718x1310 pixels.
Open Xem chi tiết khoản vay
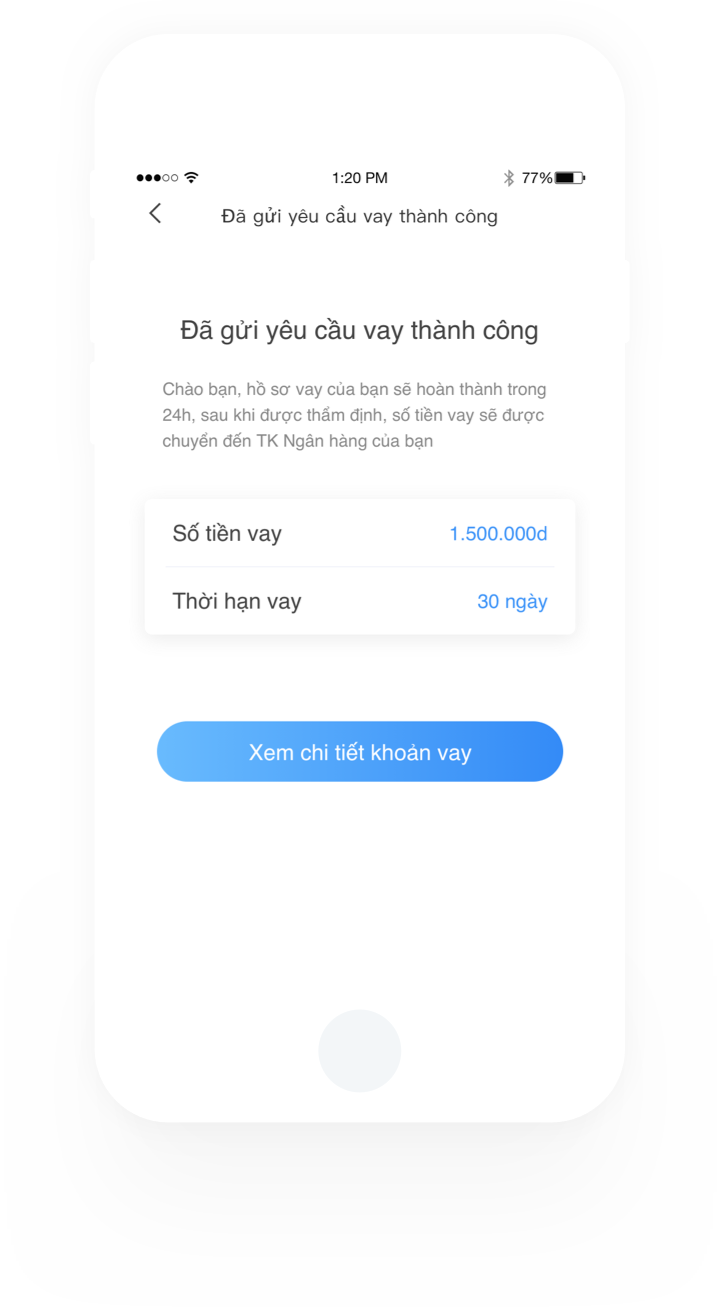pyautogui.click(x=360, y=752)
